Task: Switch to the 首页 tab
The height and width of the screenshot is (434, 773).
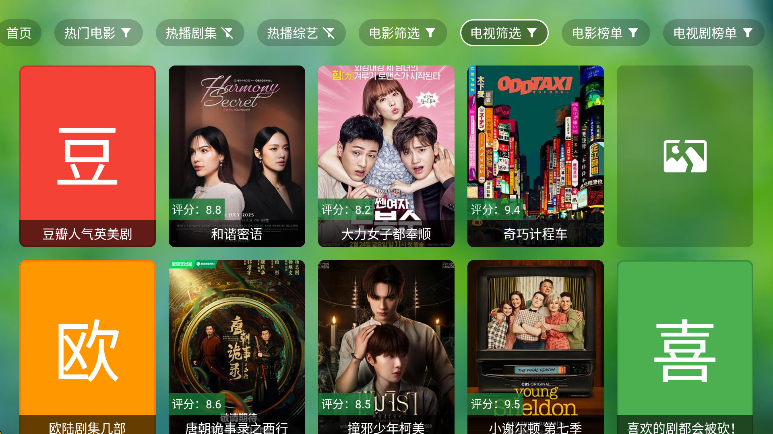Action: point(18,33)
